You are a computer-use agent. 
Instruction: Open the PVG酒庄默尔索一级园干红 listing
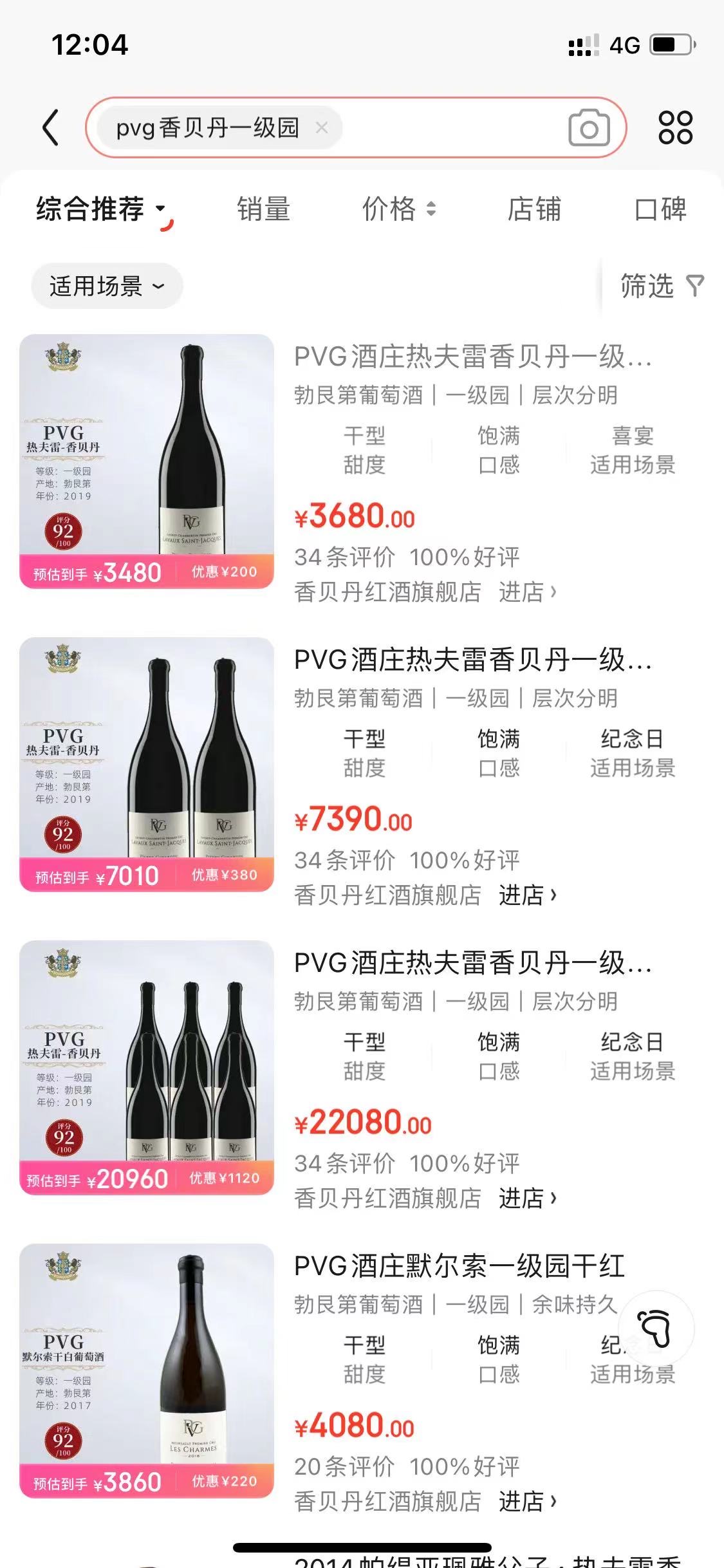click(459, 1267)
